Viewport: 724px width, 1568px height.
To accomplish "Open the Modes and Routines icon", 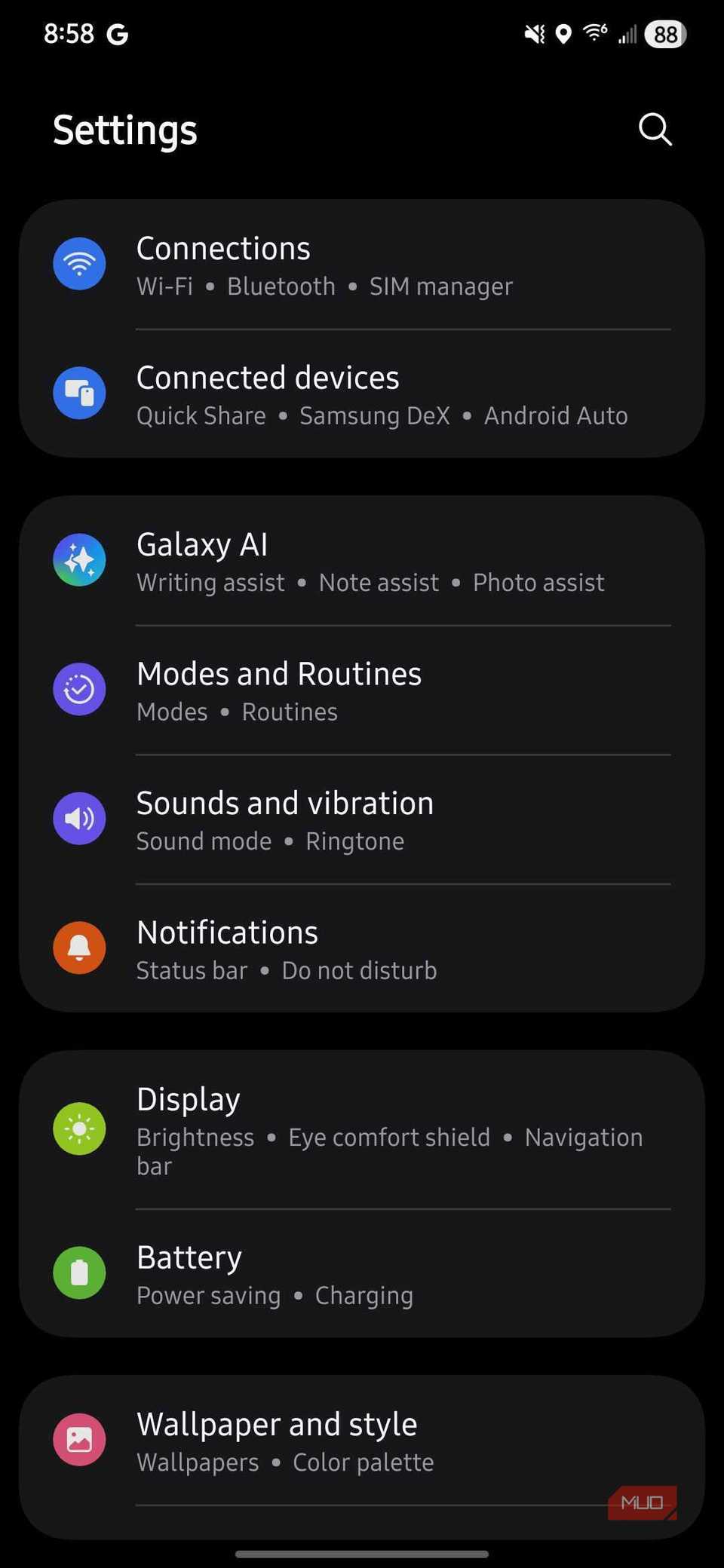I will coord(79,689).
